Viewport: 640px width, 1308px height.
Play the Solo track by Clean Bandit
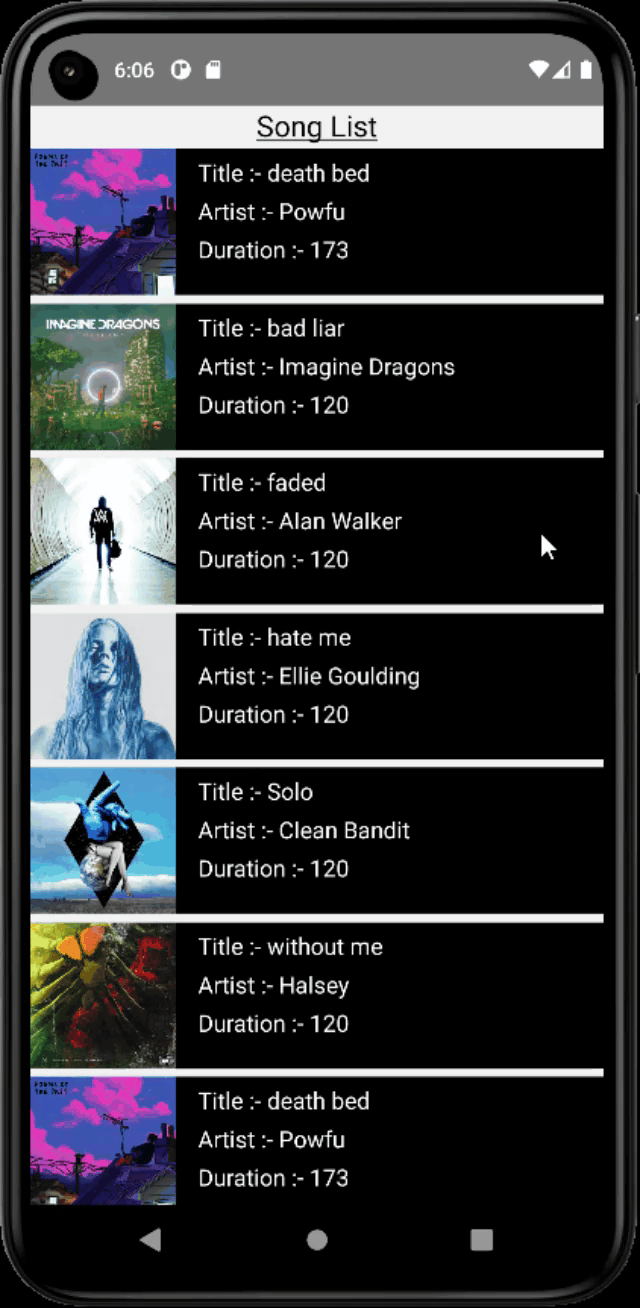316,840
